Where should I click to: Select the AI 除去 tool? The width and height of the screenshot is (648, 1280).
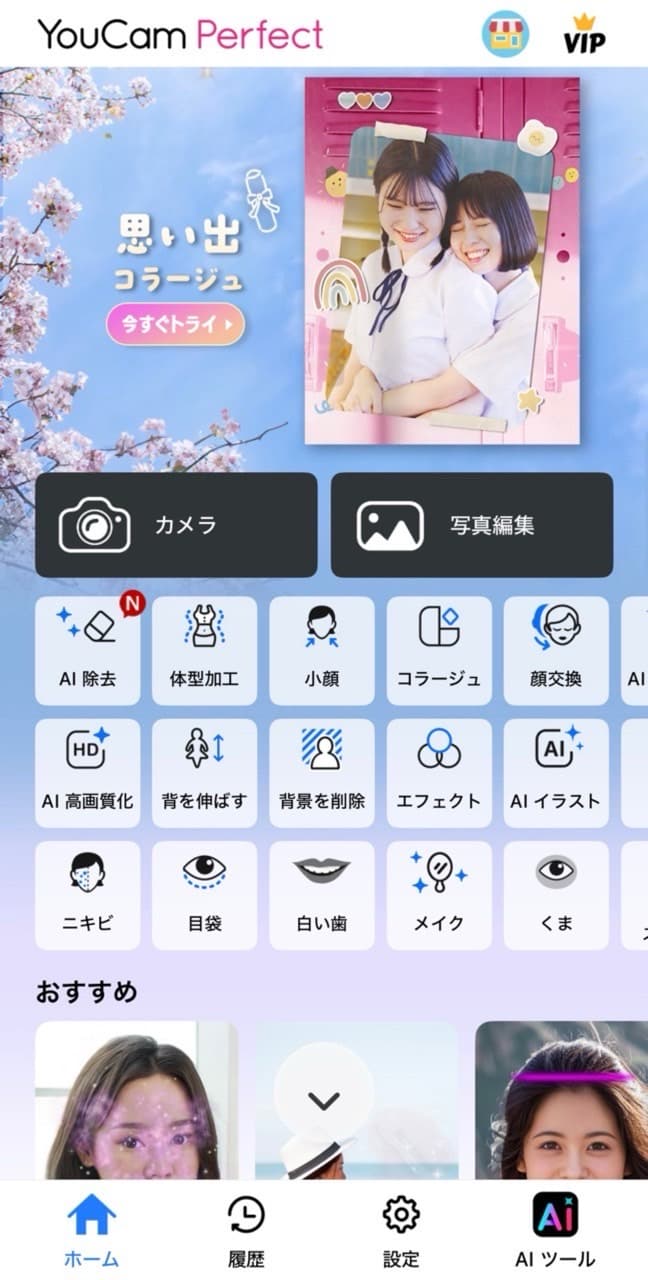pos(88,650)
